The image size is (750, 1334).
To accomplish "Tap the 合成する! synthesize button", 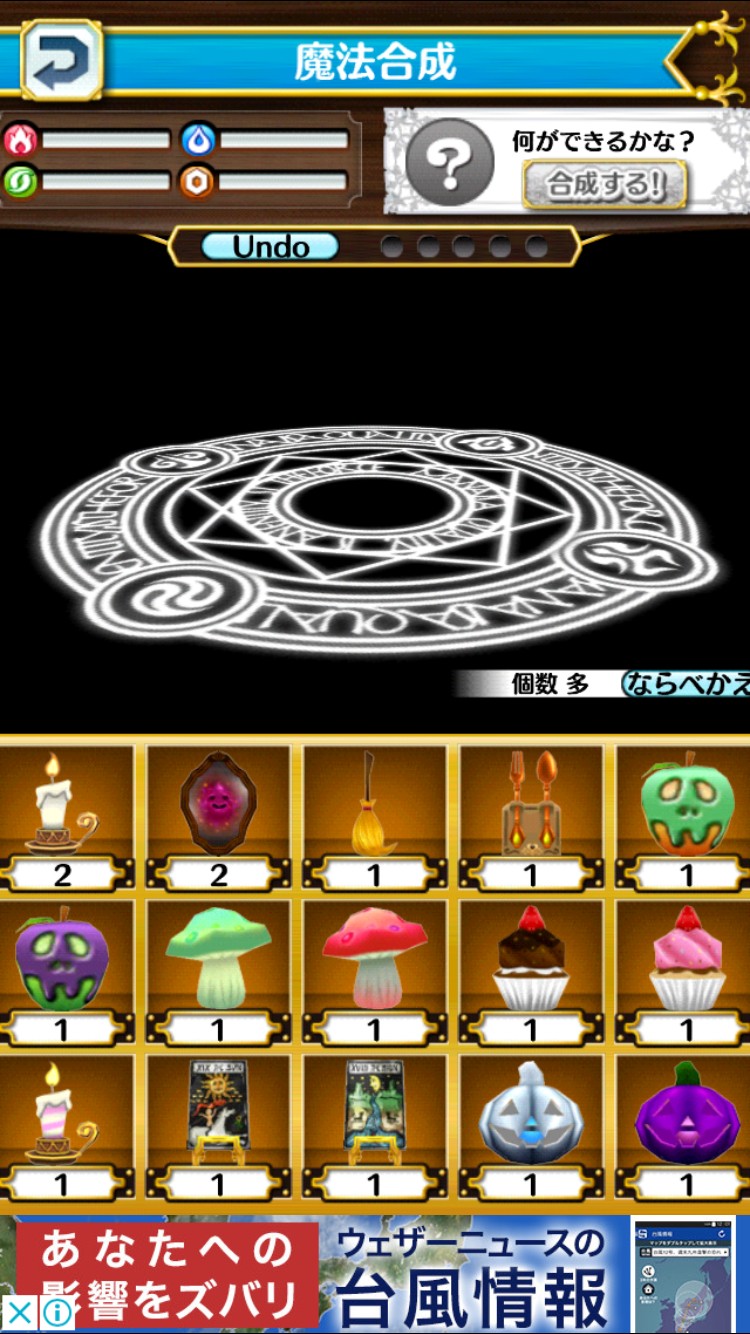I will pyautogui.click(x=604, y=184).
